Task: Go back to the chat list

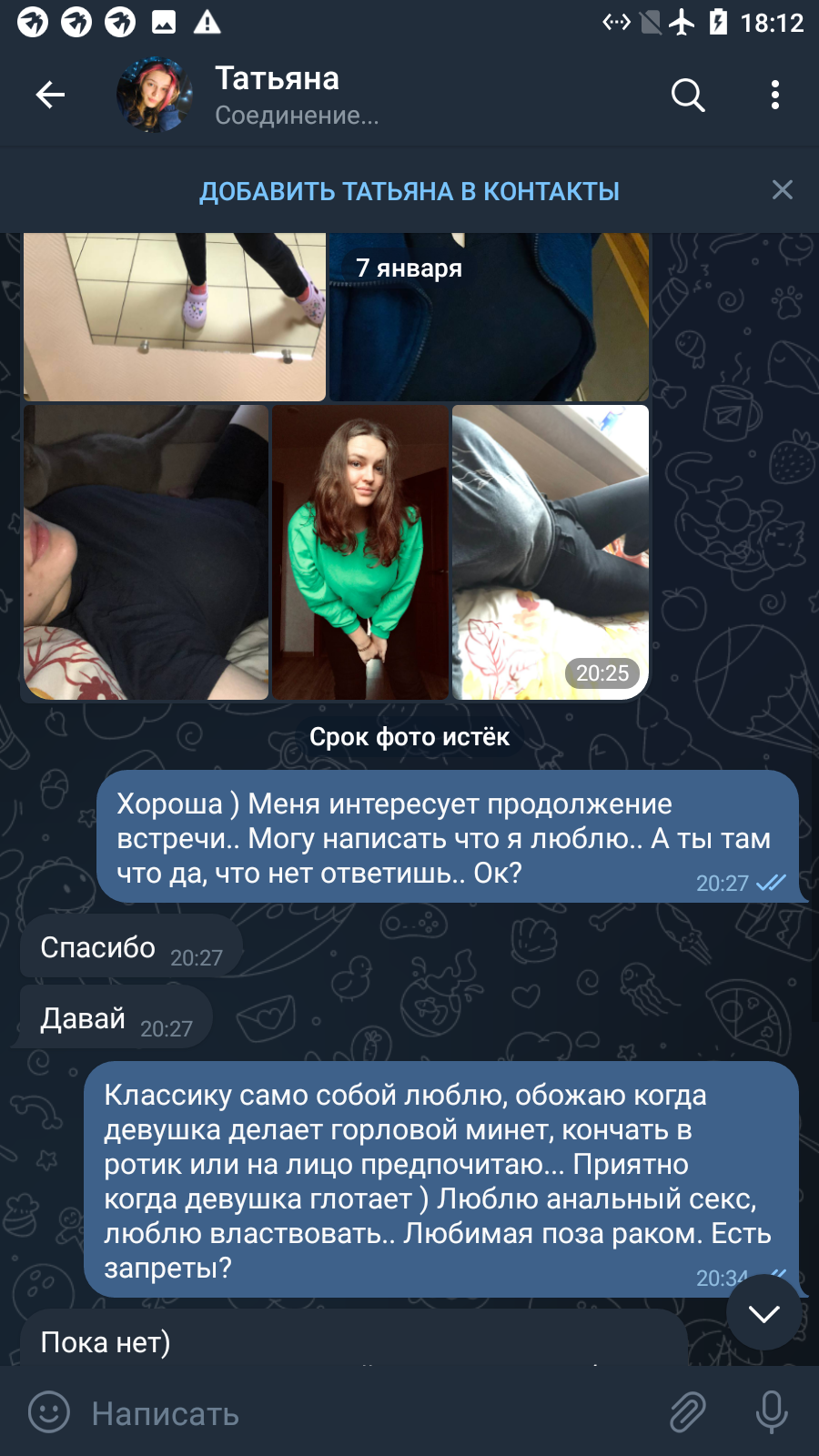Action: click(x=50, y=95)
